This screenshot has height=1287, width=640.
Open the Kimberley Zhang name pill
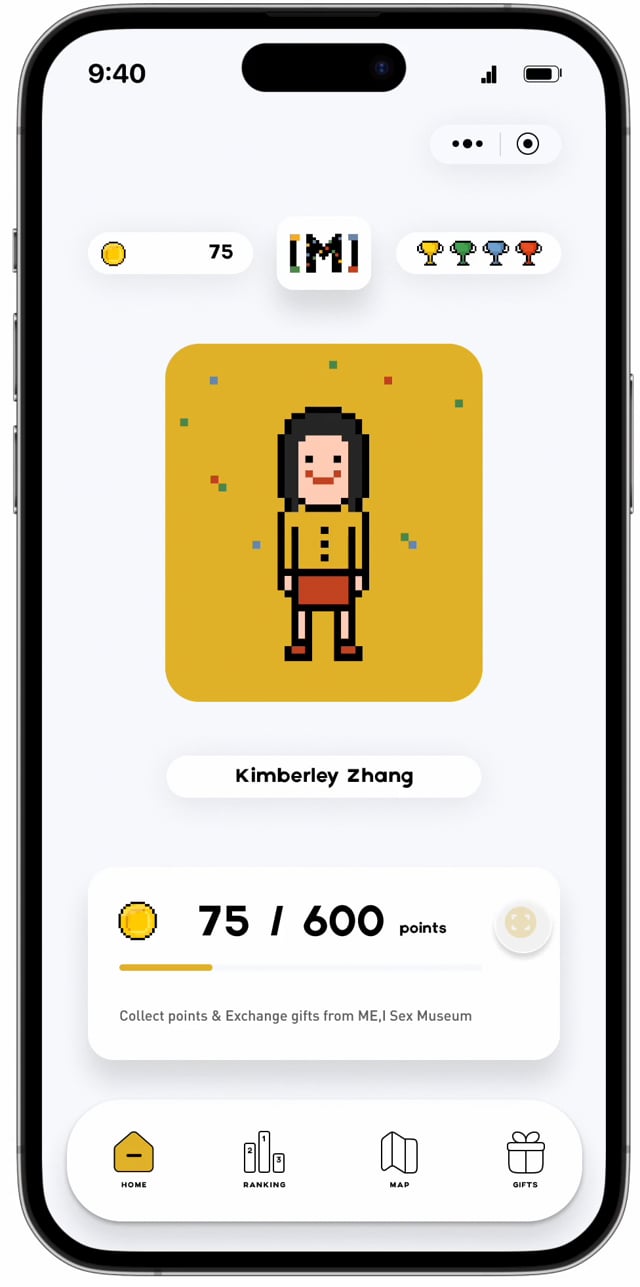[323, 776]
